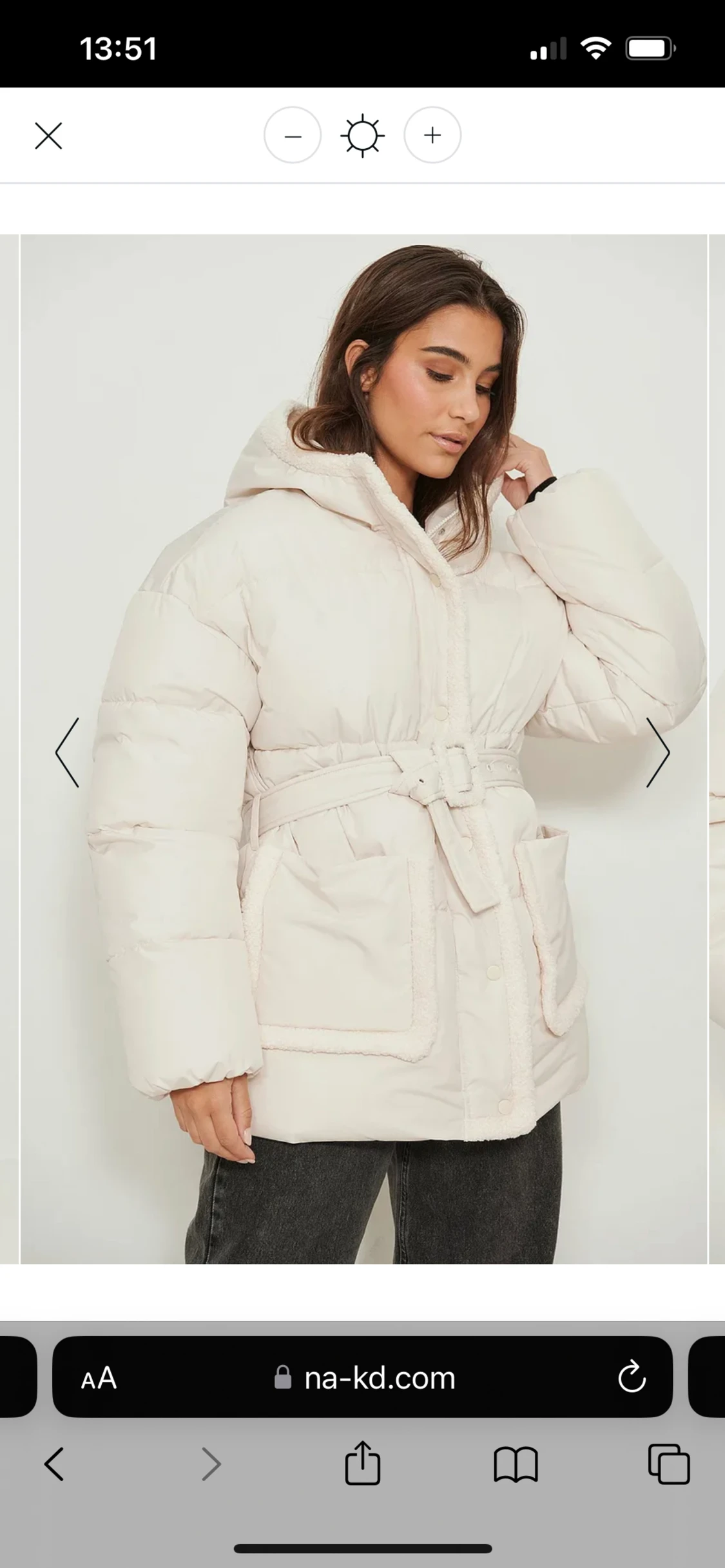Open the Safari share sheet
725x1568 pixels.
coord(363,1463)
